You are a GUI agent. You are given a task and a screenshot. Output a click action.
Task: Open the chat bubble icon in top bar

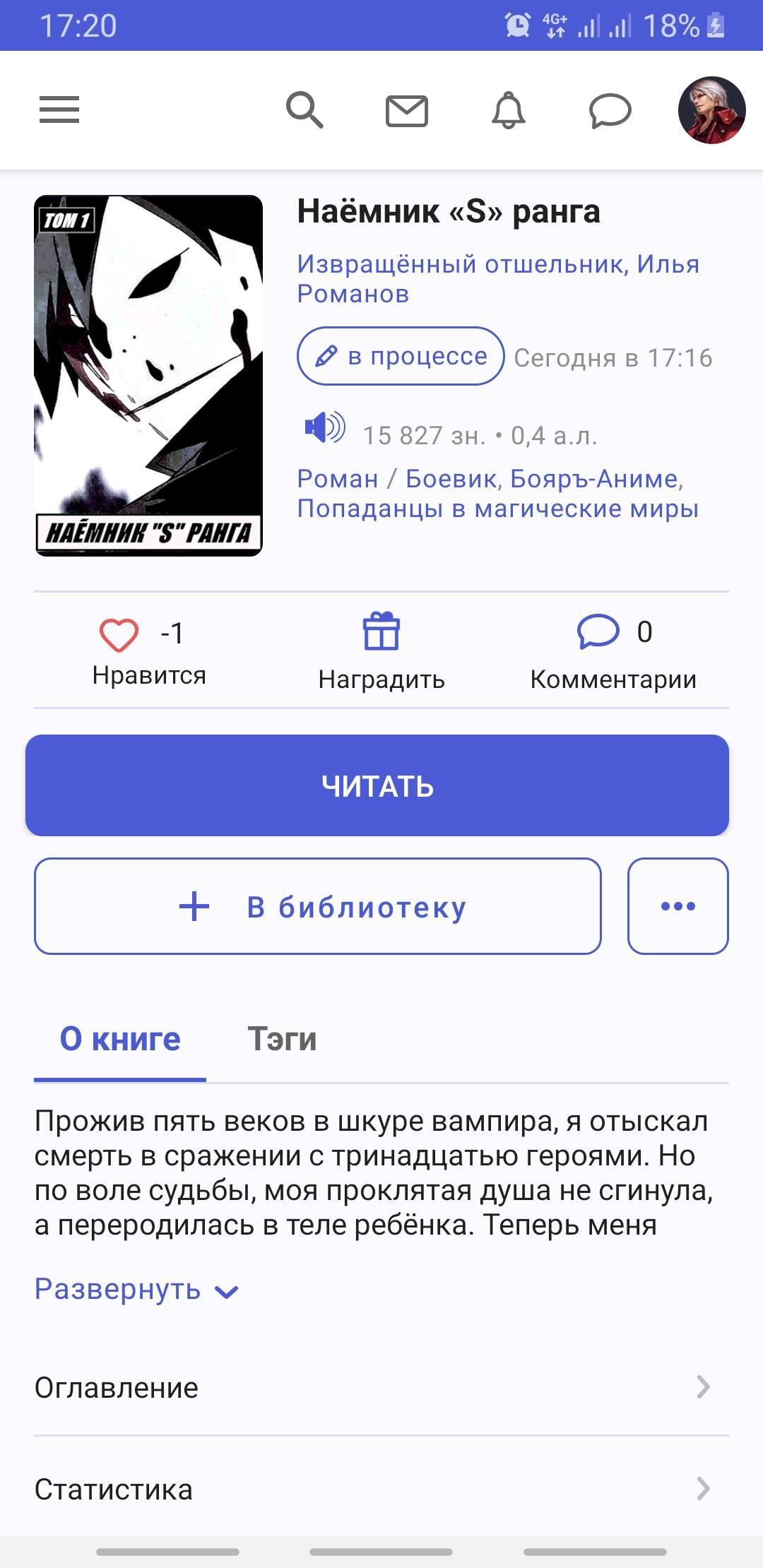click(610, 111)
